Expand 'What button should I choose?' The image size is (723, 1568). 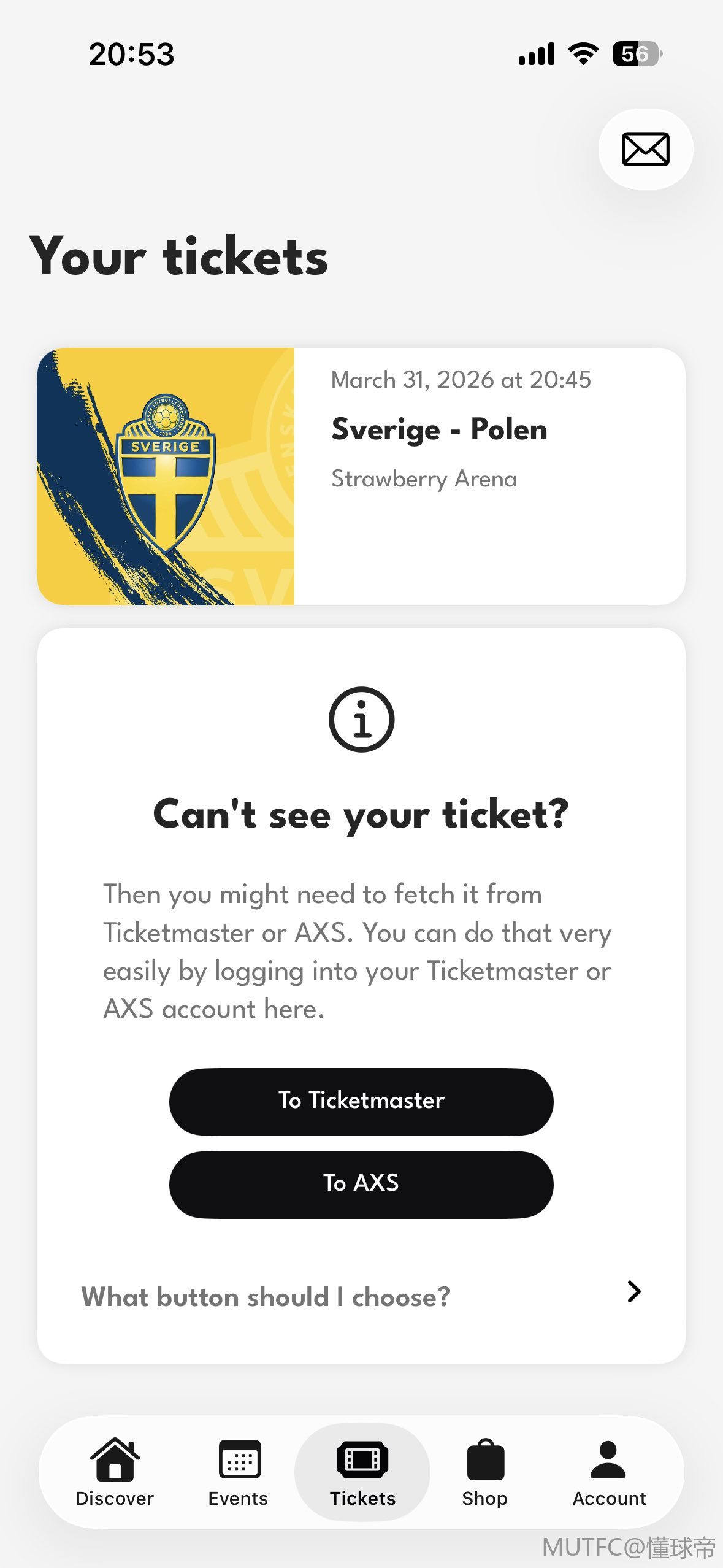361,1297
